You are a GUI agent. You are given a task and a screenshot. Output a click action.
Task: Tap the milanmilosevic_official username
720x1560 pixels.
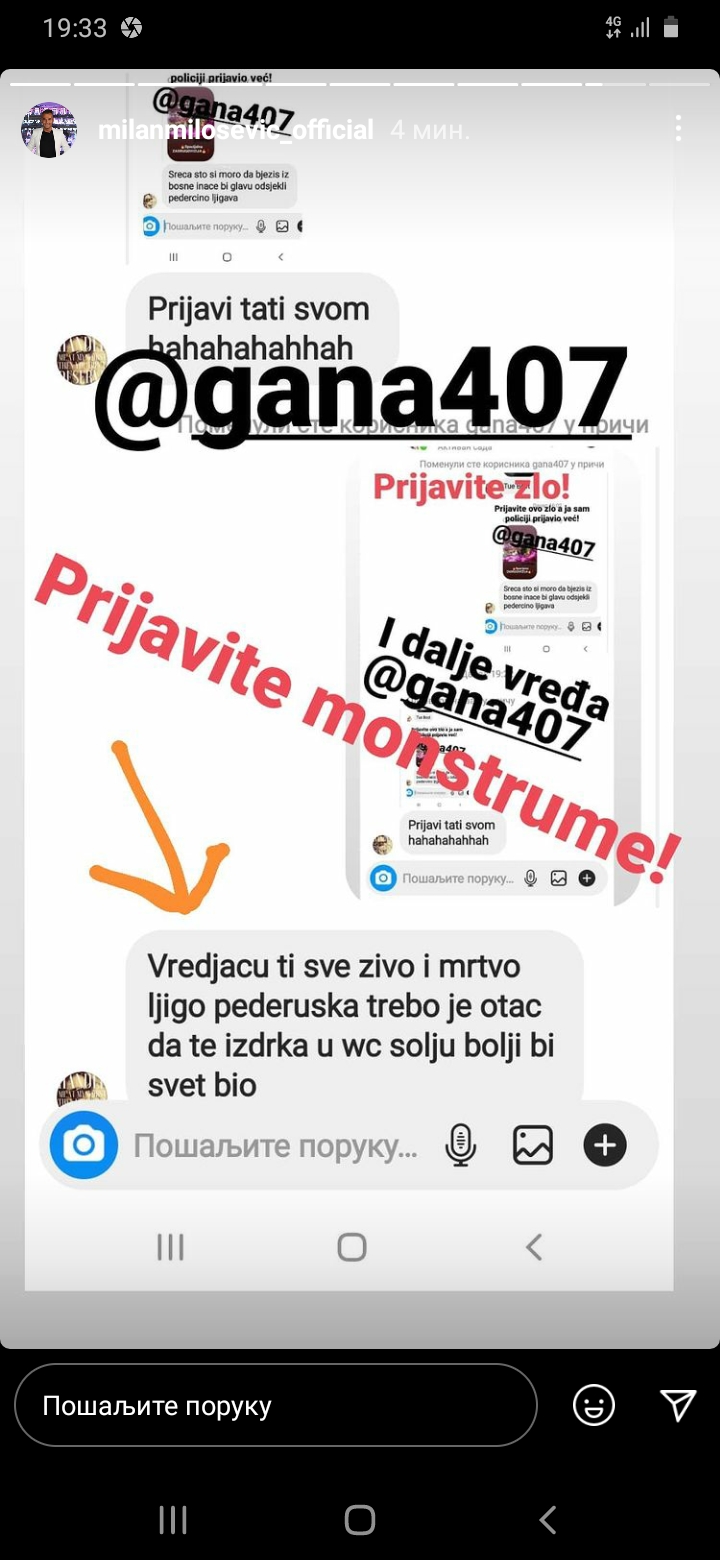(236, 130)
